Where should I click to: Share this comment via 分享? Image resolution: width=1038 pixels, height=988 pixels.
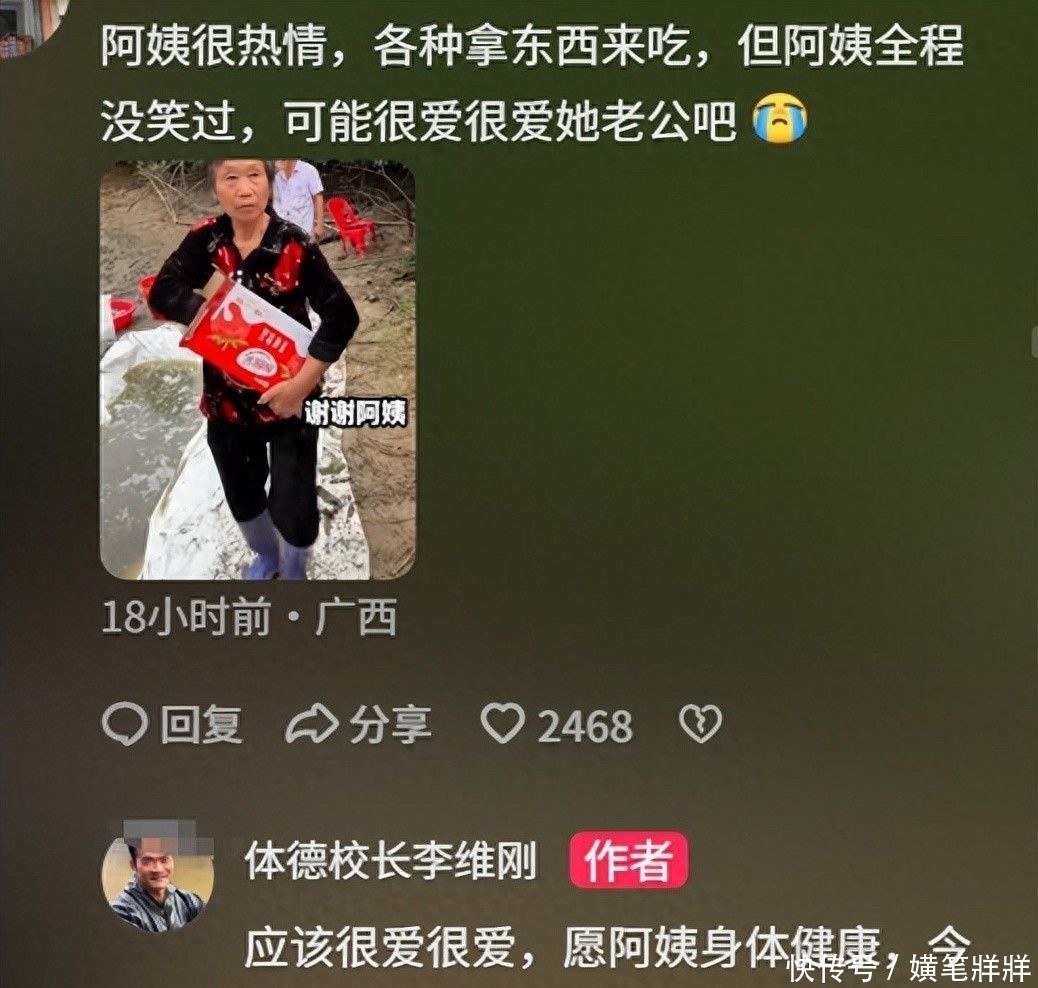click(x=358, y=725)
